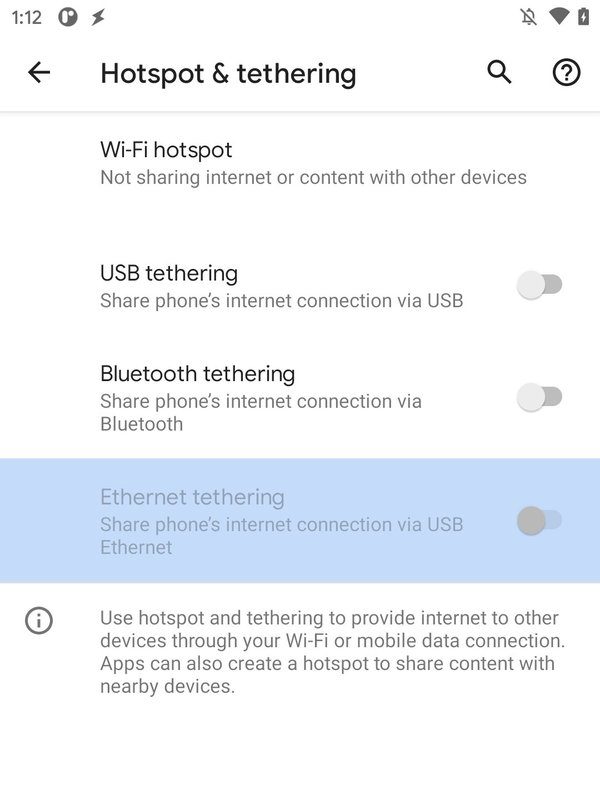Turn on Bluetooth tethering
This screenshot has height=789, width=600.
coord(540,397)
